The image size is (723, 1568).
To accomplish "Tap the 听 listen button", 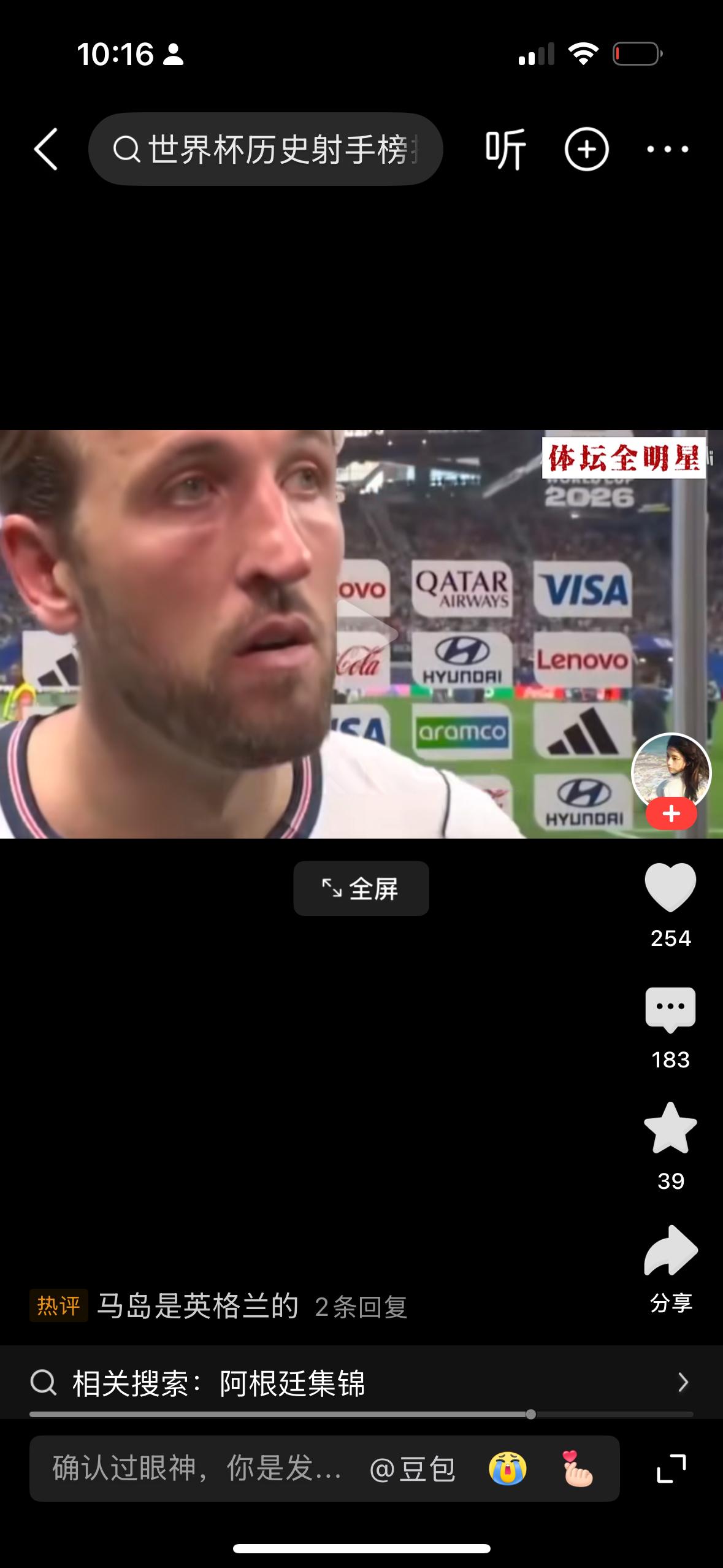I will coord(505,149).
